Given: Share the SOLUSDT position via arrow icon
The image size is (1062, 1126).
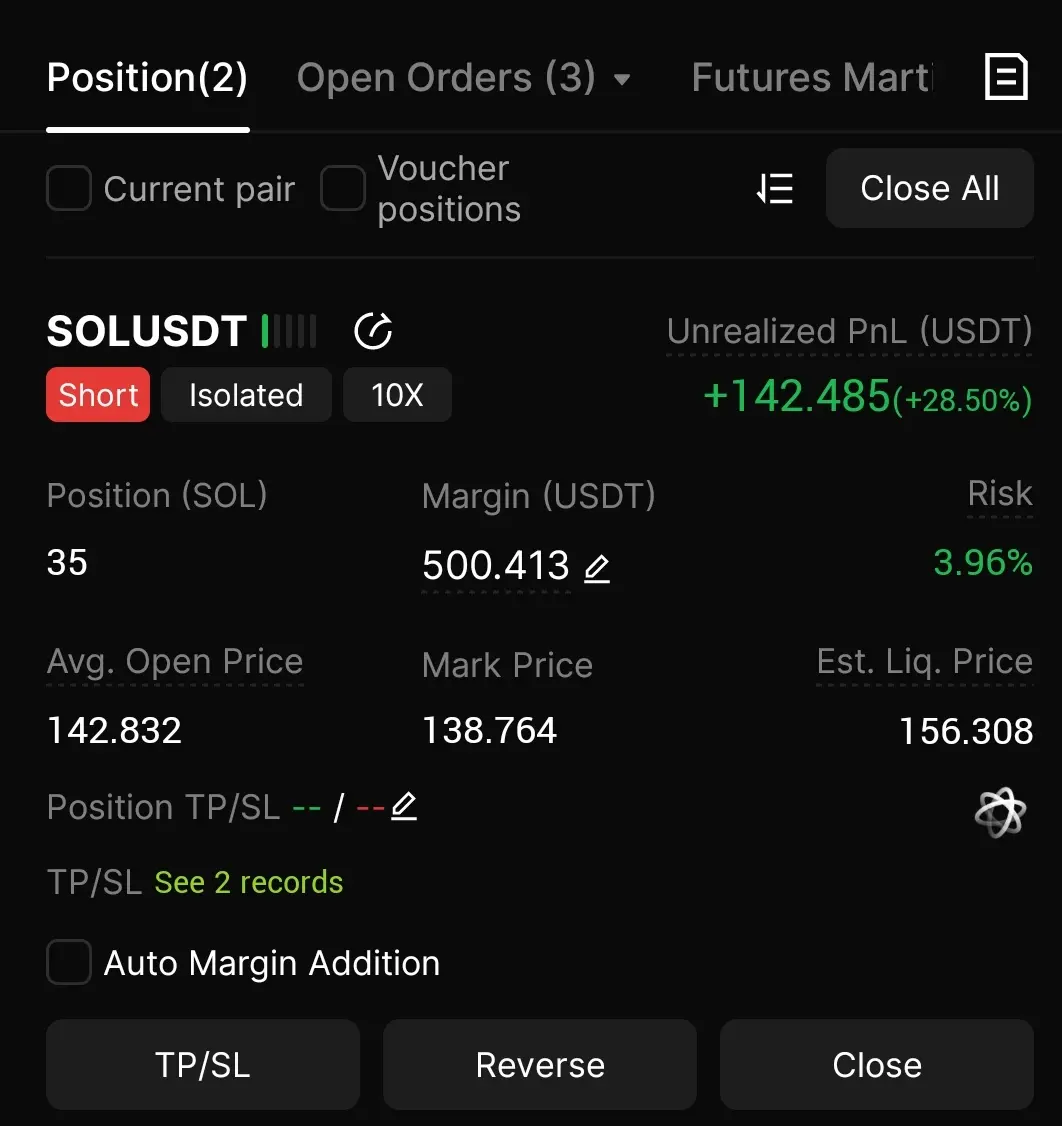Looking at the screenshot, I should click(x=374, y=331).
